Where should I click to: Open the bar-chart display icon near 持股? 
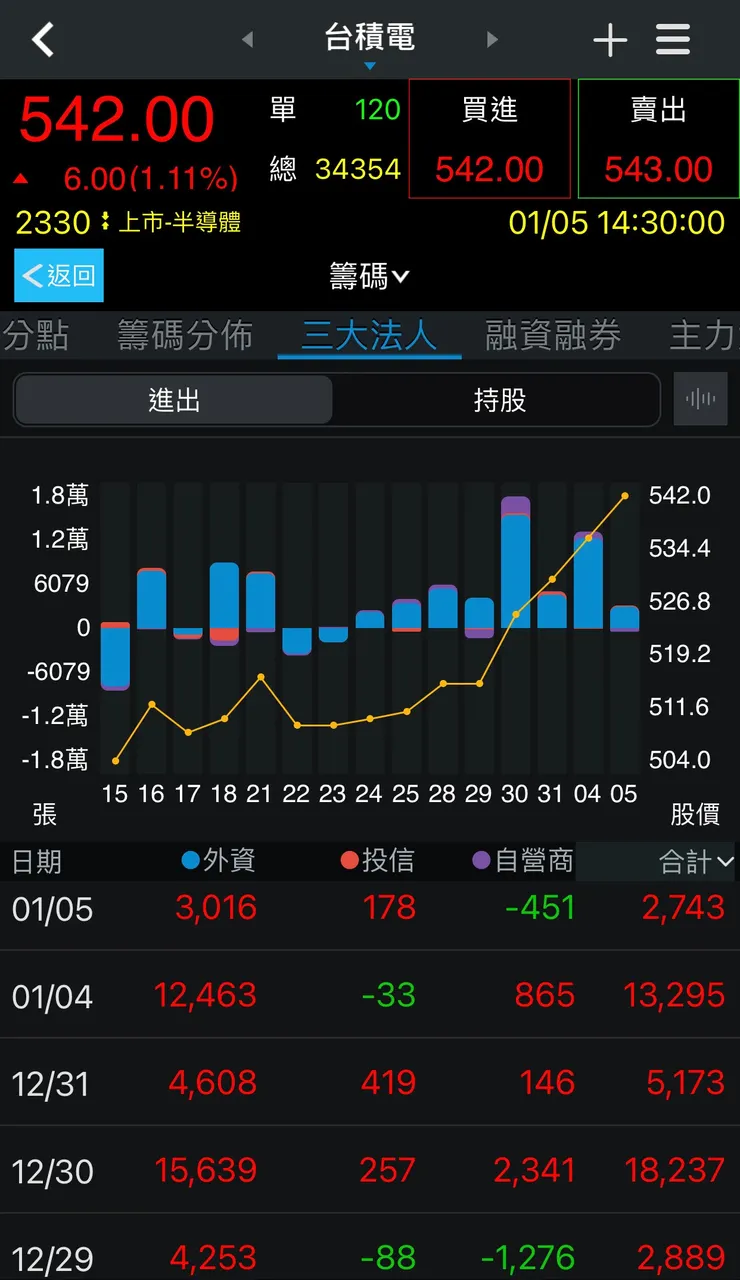point(701,398)
